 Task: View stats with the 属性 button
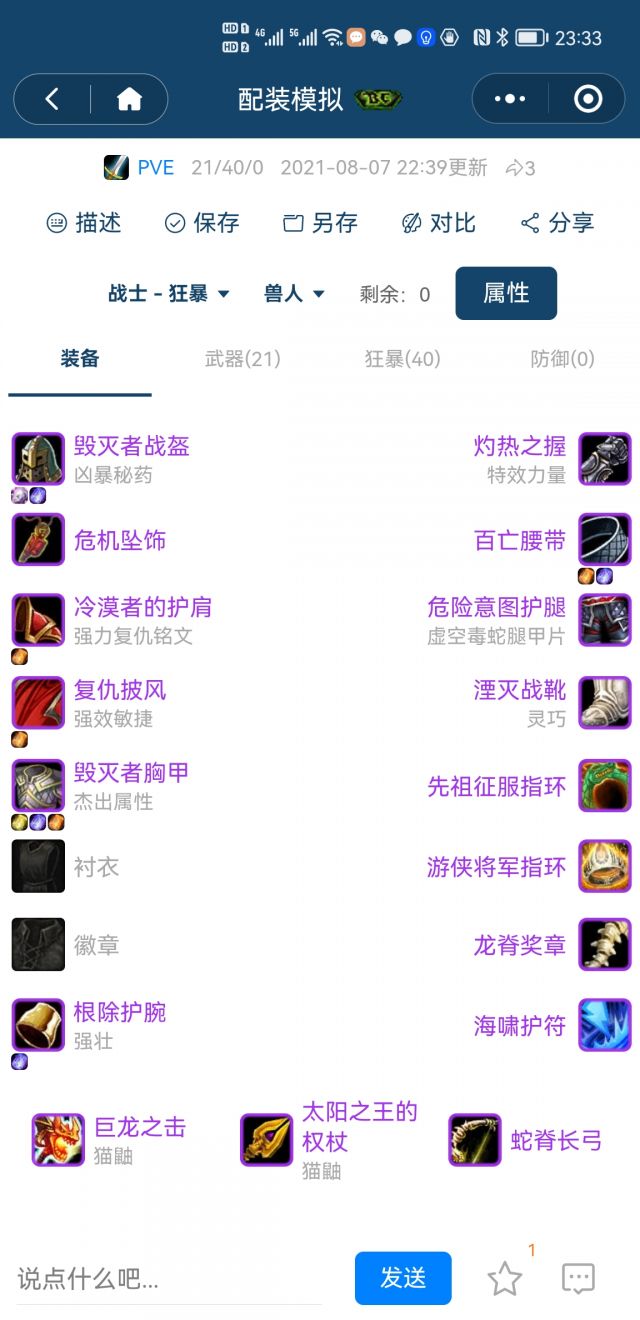(x=506, y=293)
